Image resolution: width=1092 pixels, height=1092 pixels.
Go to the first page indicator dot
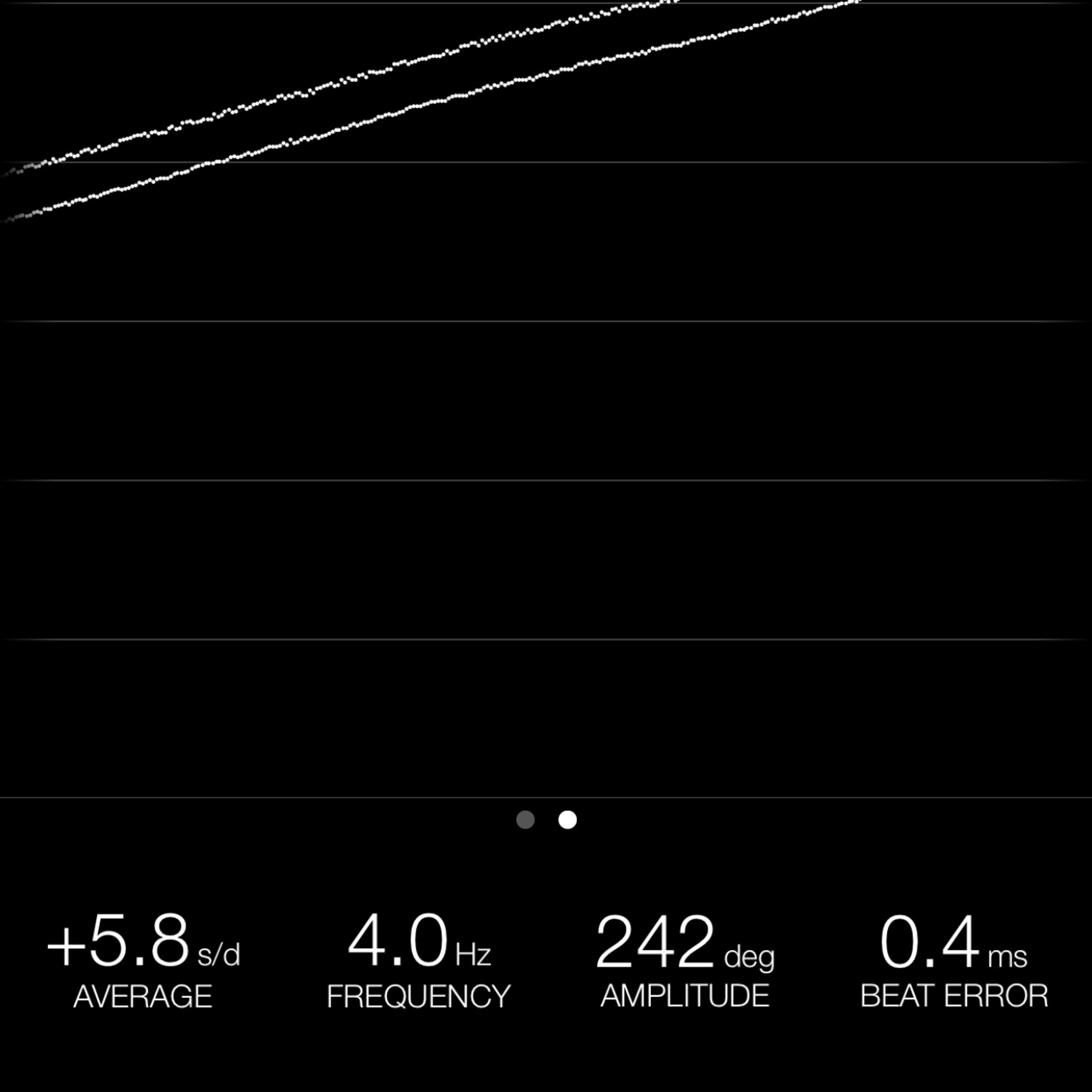(x=525, y=820)
